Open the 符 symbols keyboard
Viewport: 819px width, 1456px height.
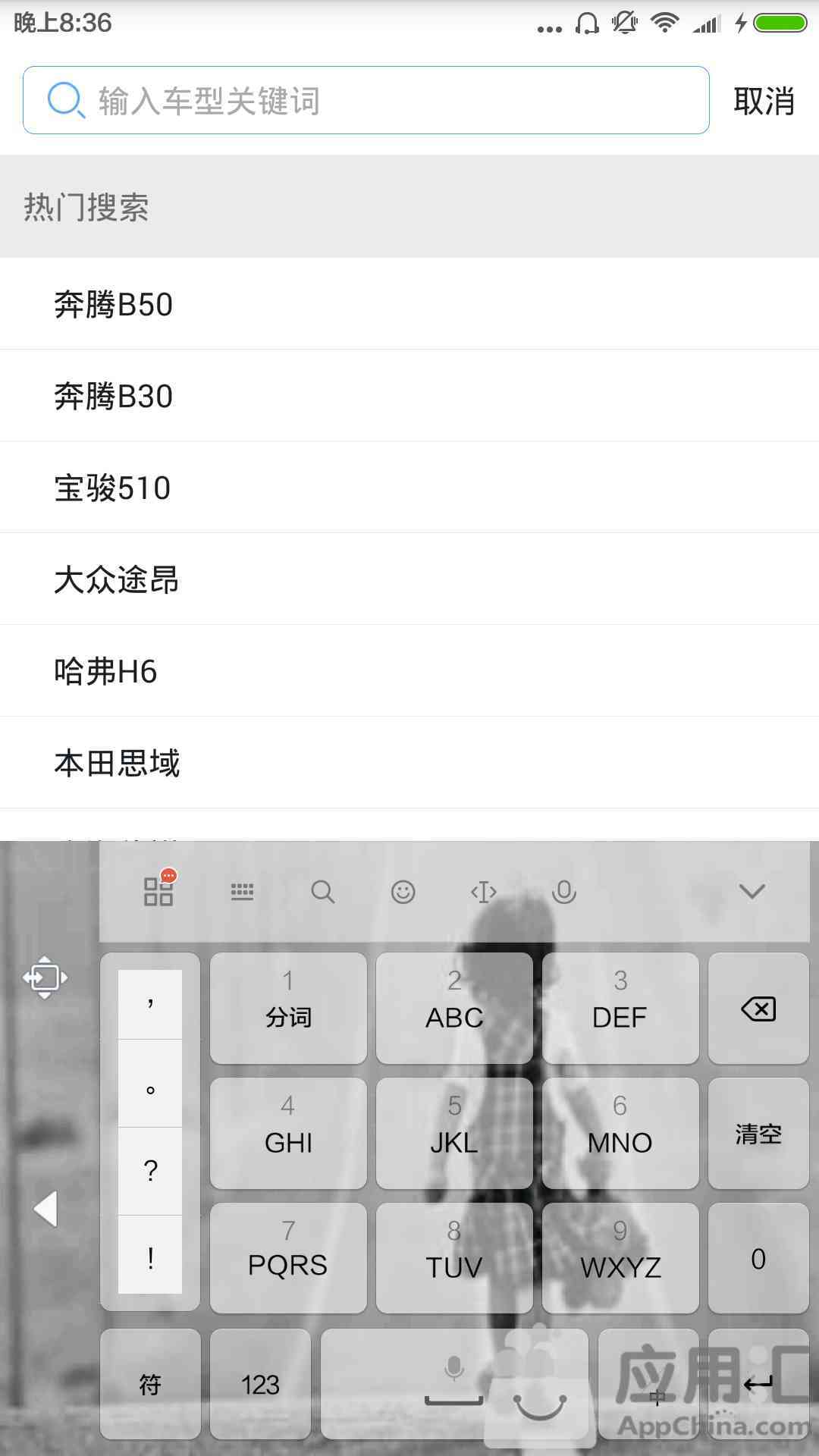coord(150,1384)
